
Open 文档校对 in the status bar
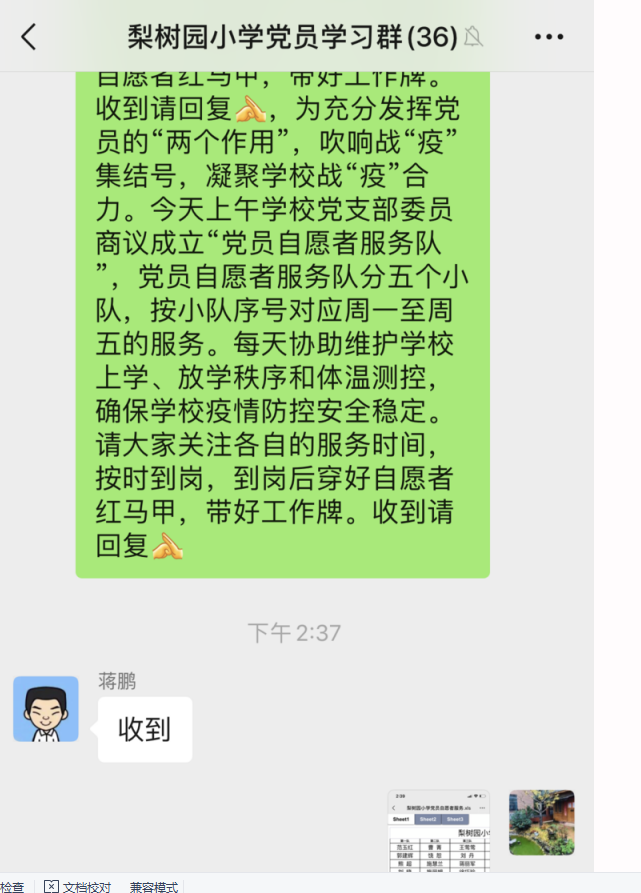(x=78, y=886)
